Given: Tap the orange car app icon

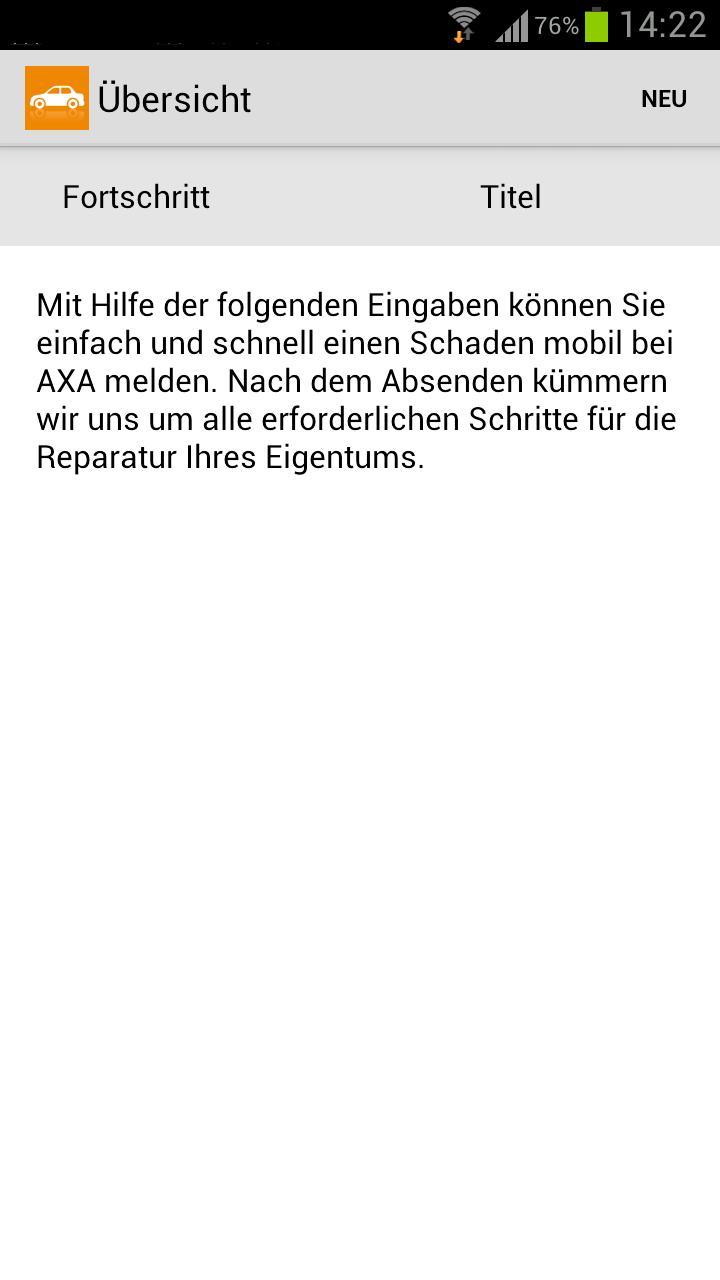Looking at the screenshot, I should (x=57, y=98).
